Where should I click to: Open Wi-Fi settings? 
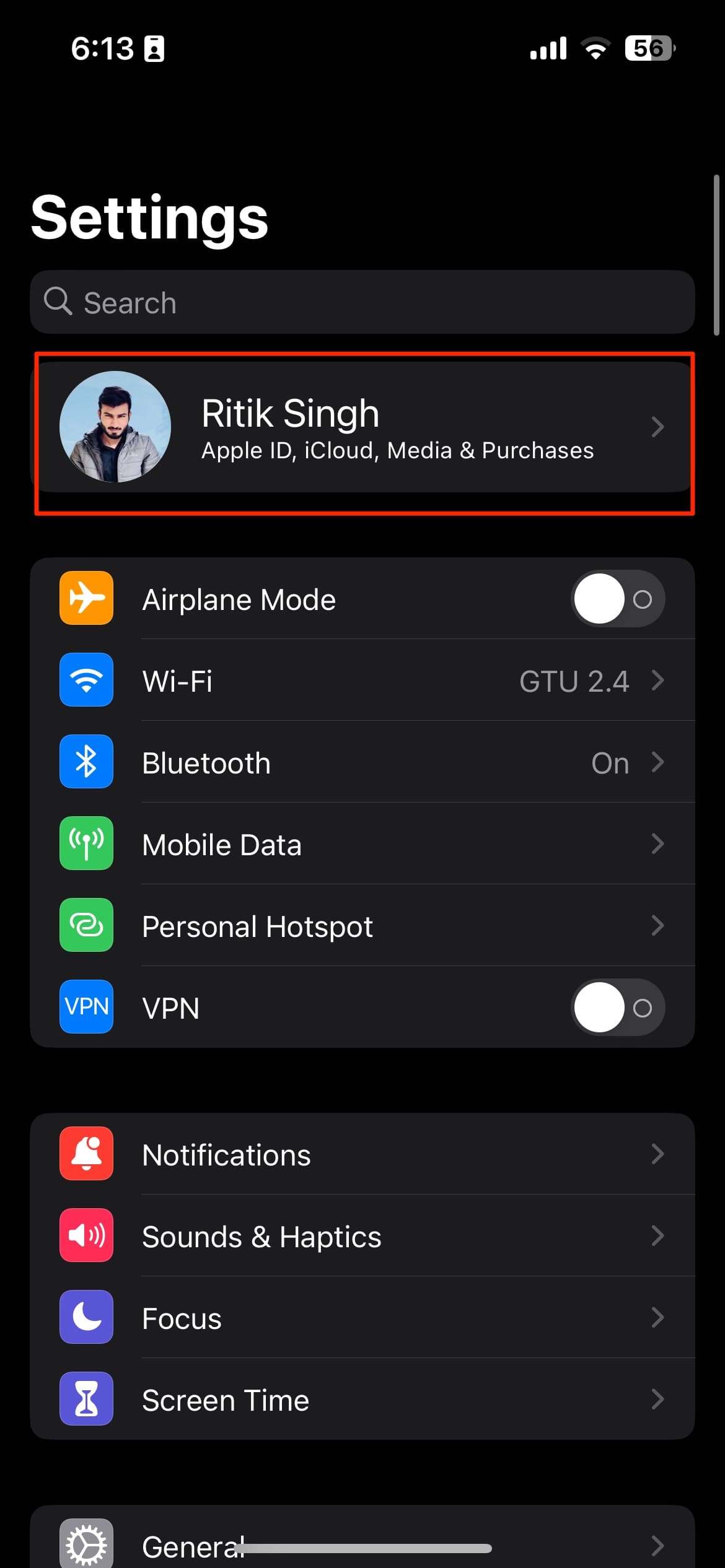click(x=362, y=681)
